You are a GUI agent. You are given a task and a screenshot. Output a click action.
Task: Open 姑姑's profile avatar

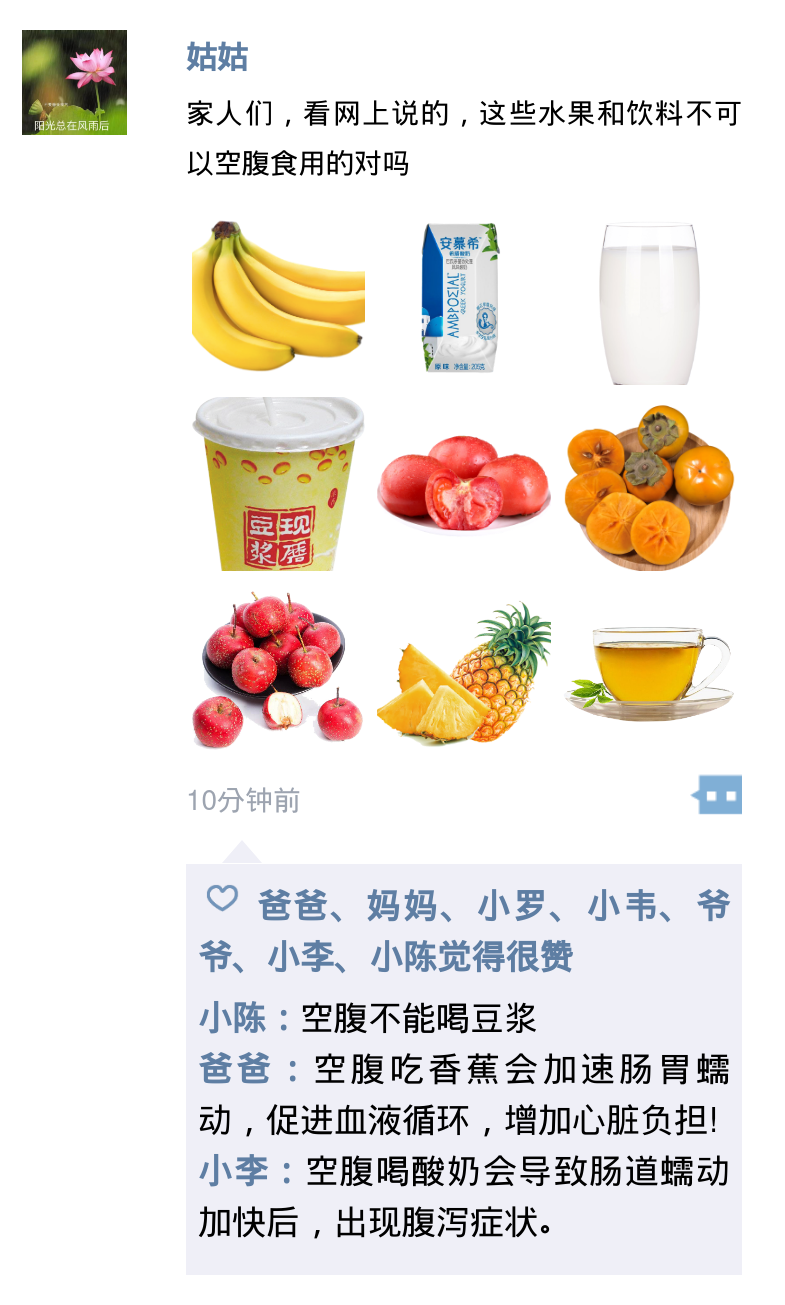(74, 82)
